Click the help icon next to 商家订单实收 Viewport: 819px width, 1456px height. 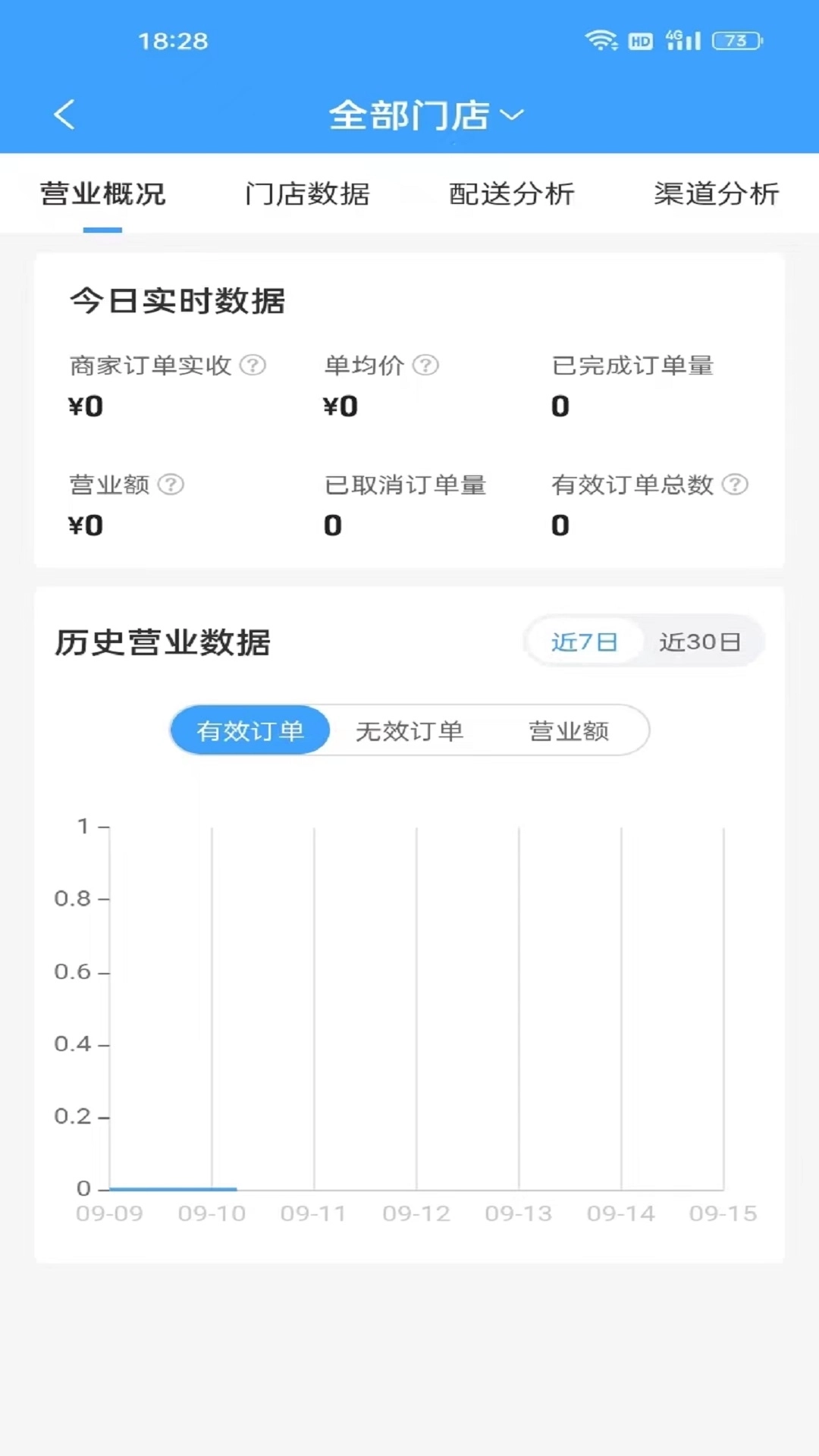[x=253, y=366]
